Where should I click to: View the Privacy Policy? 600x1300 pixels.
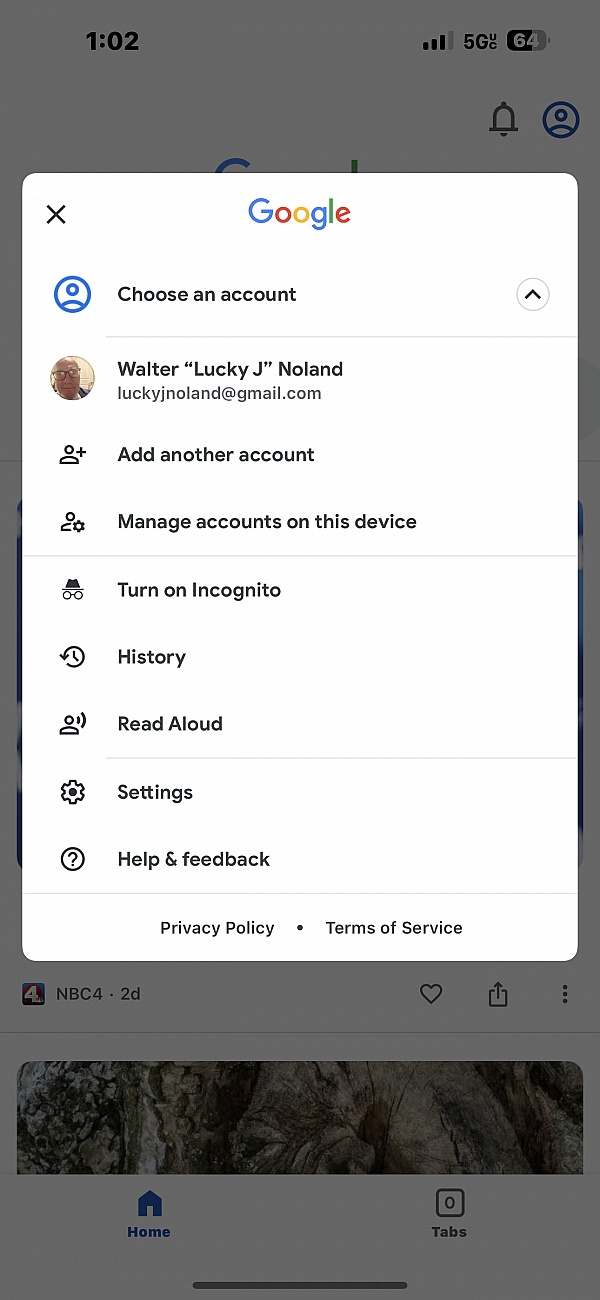tap(217, 928)
